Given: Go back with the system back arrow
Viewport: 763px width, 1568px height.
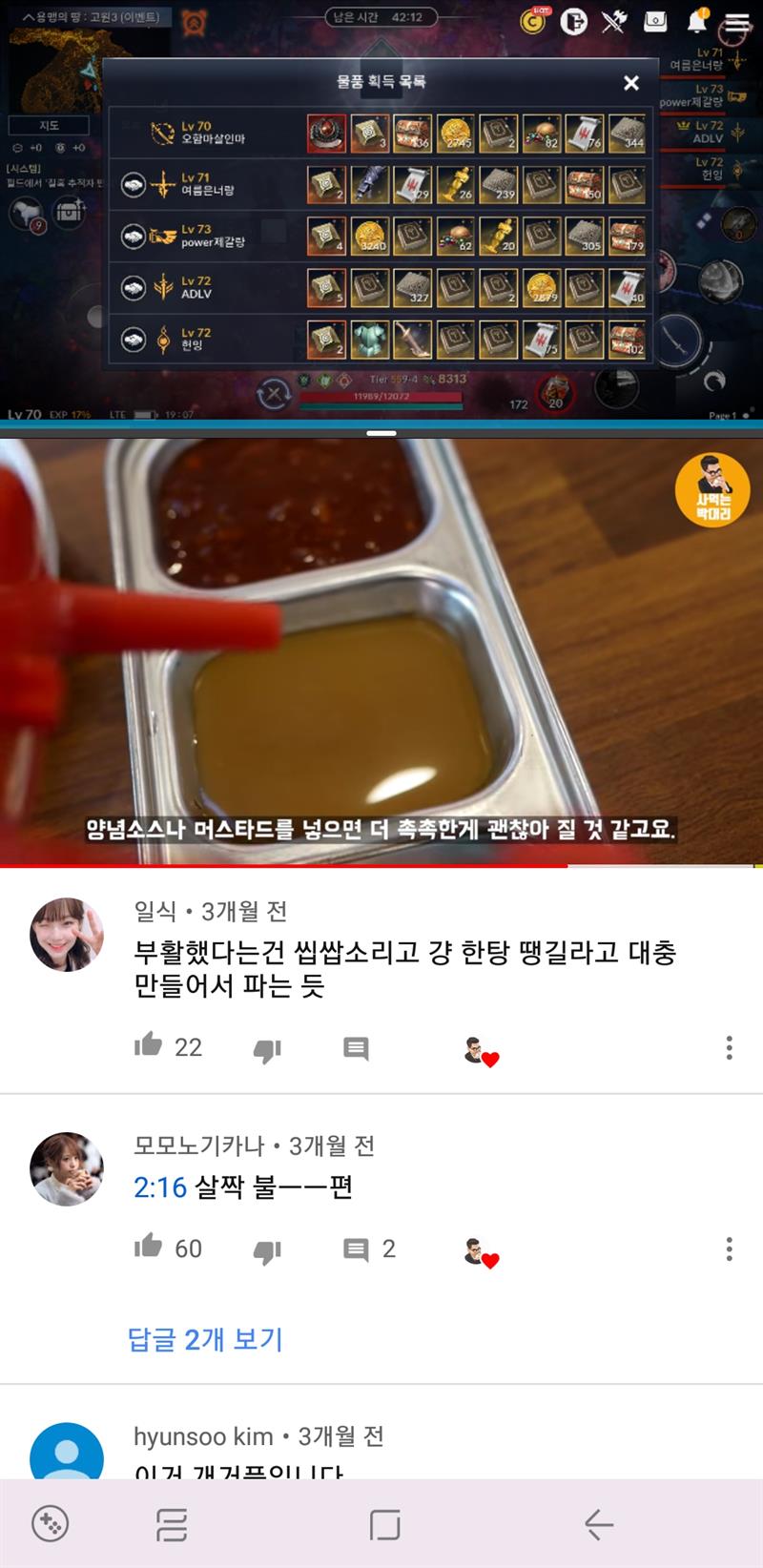Looking at the screenshot, I should pyautogui.click(x=599, y=1524).
